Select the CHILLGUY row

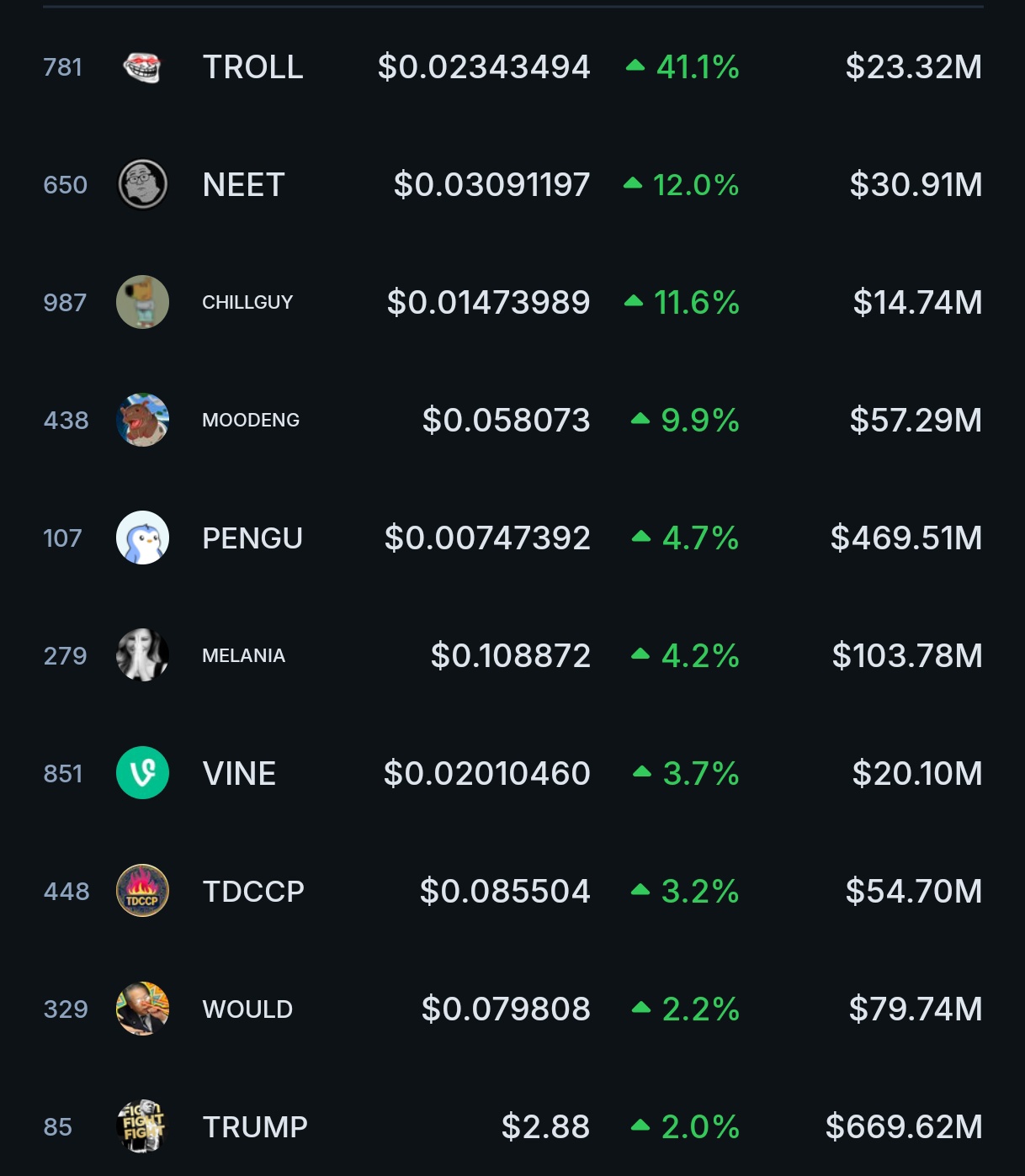pyautogui.click(x=247, y=303)
